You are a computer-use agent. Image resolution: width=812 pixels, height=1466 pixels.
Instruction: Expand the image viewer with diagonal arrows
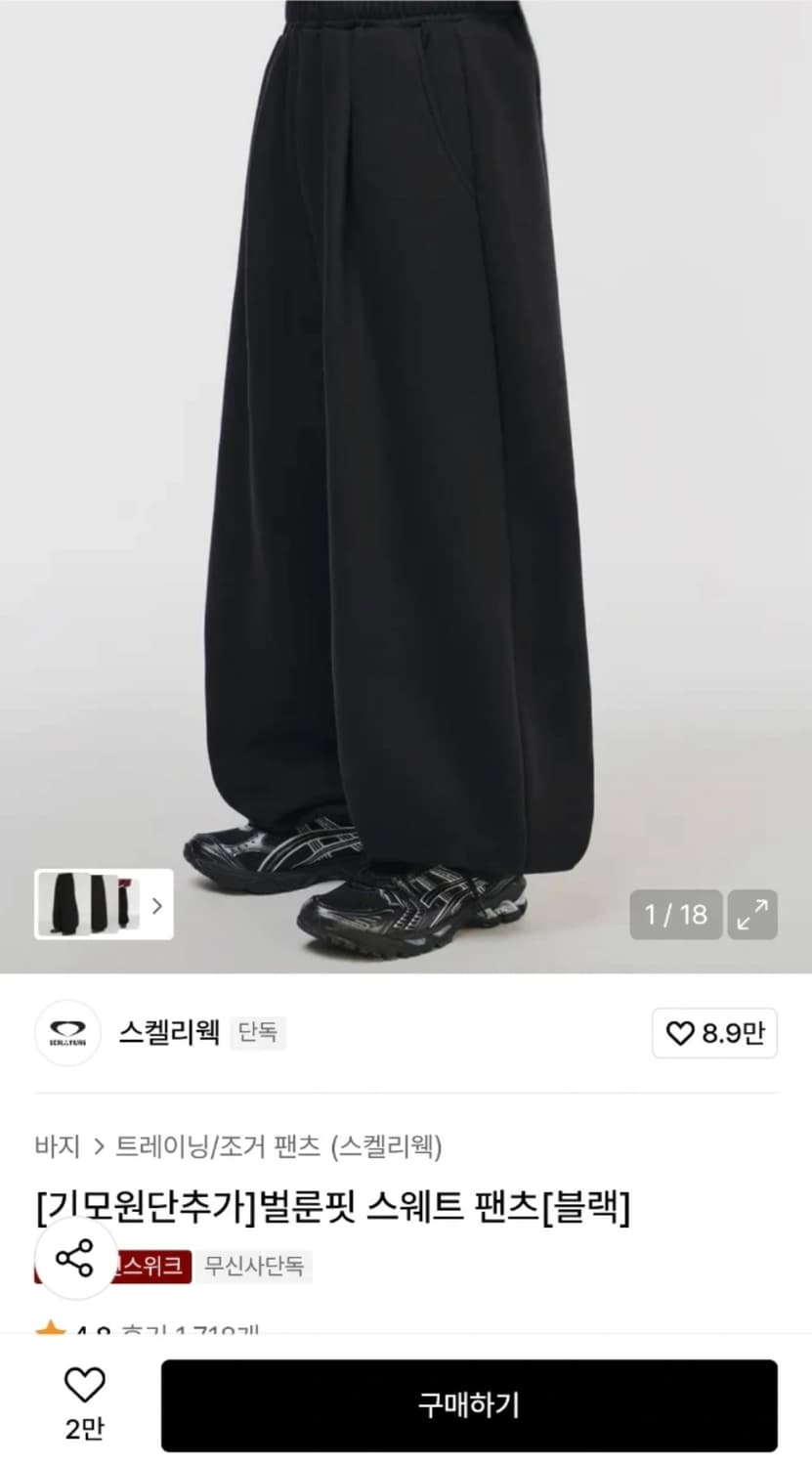753,915
